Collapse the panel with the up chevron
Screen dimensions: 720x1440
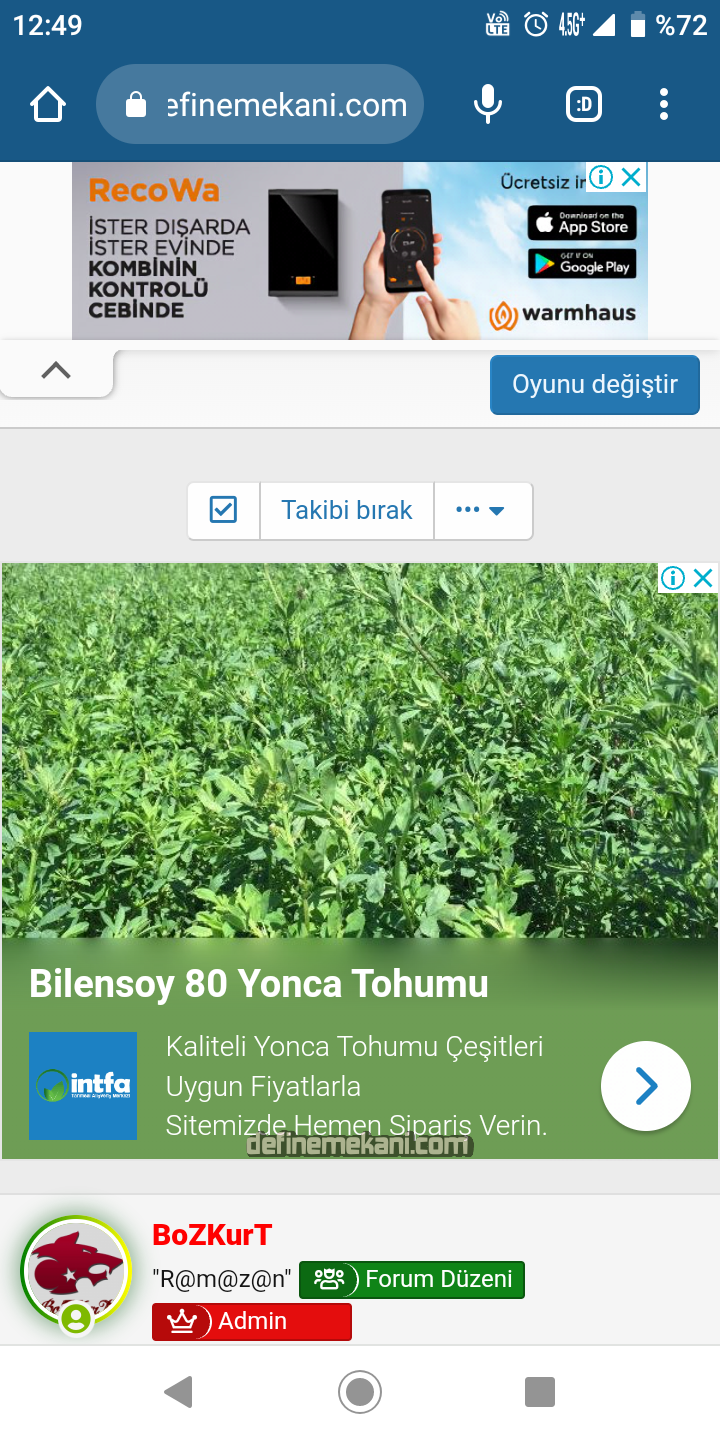pyautogui.click(x=56, y=371)
